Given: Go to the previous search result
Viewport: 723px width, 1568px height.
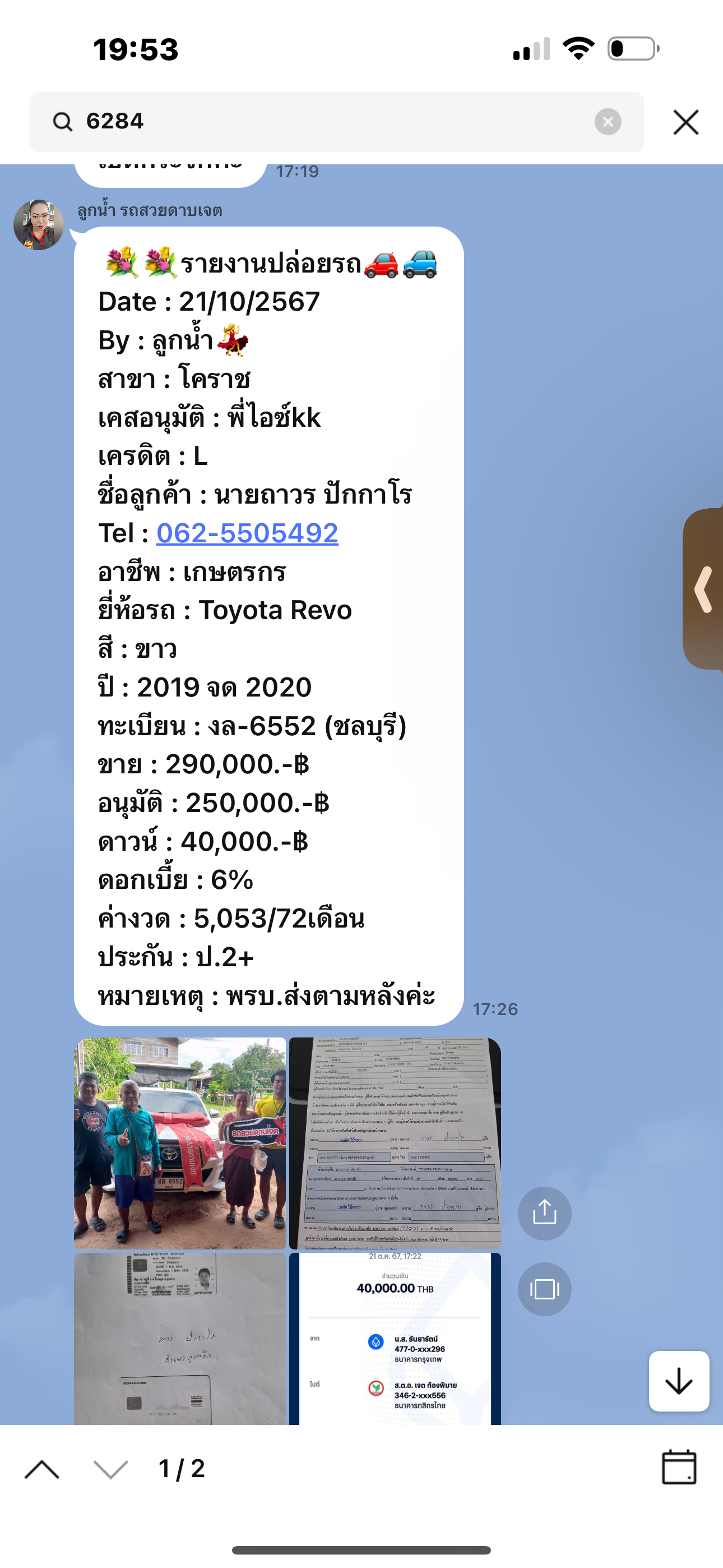Looking at the screenshot, I should pyautogui.click(x=42, y=1469).
